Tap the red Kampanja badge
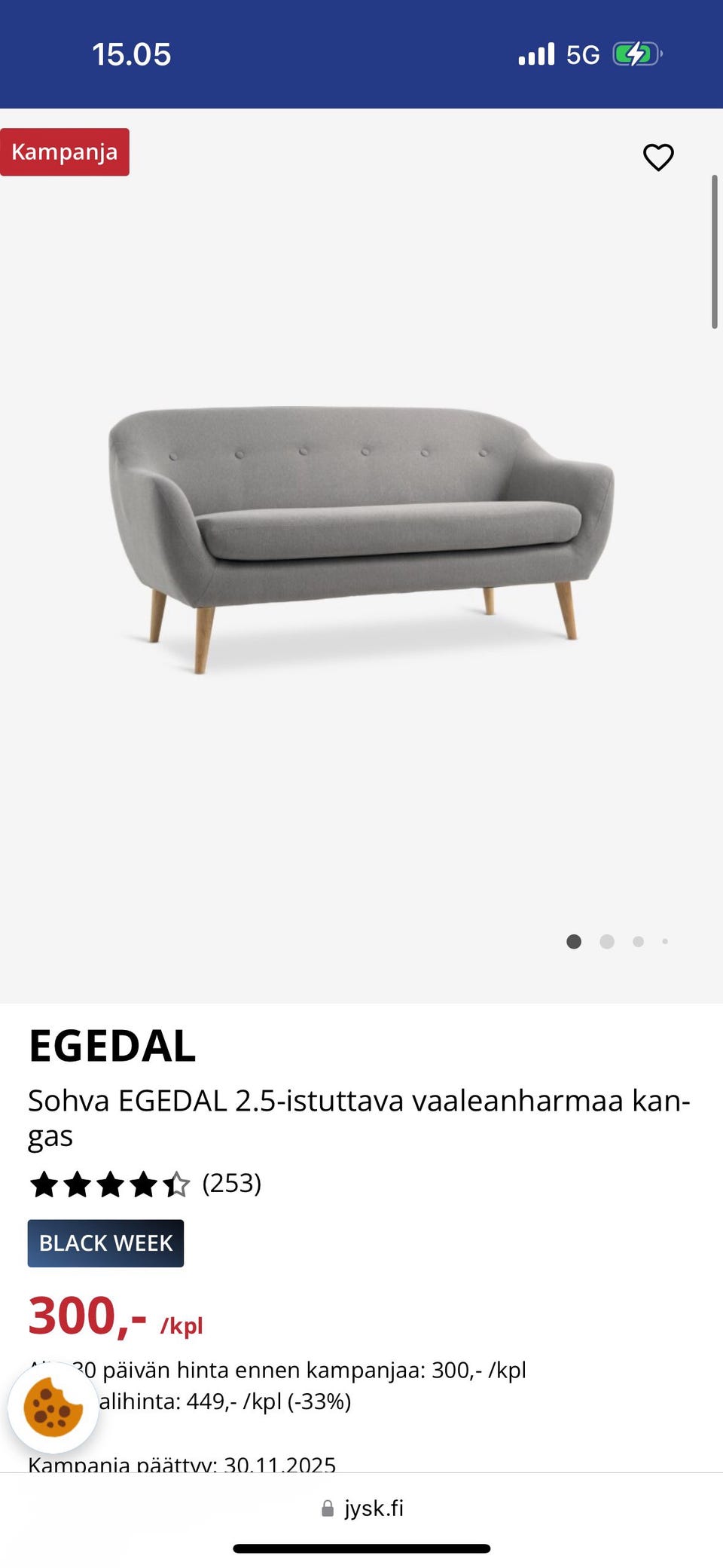 click(x=65, y=151)
